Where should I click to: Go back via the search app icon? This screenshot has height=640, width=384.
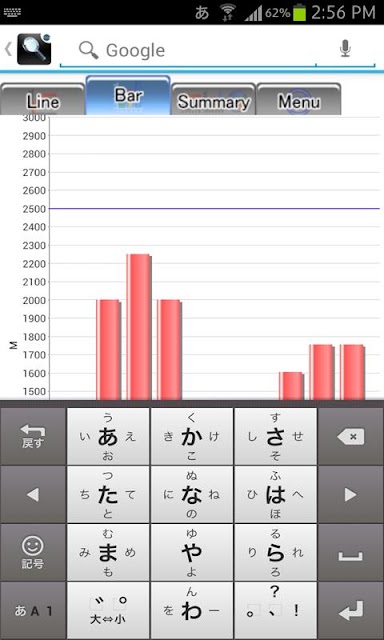click(x=29, y=49)
